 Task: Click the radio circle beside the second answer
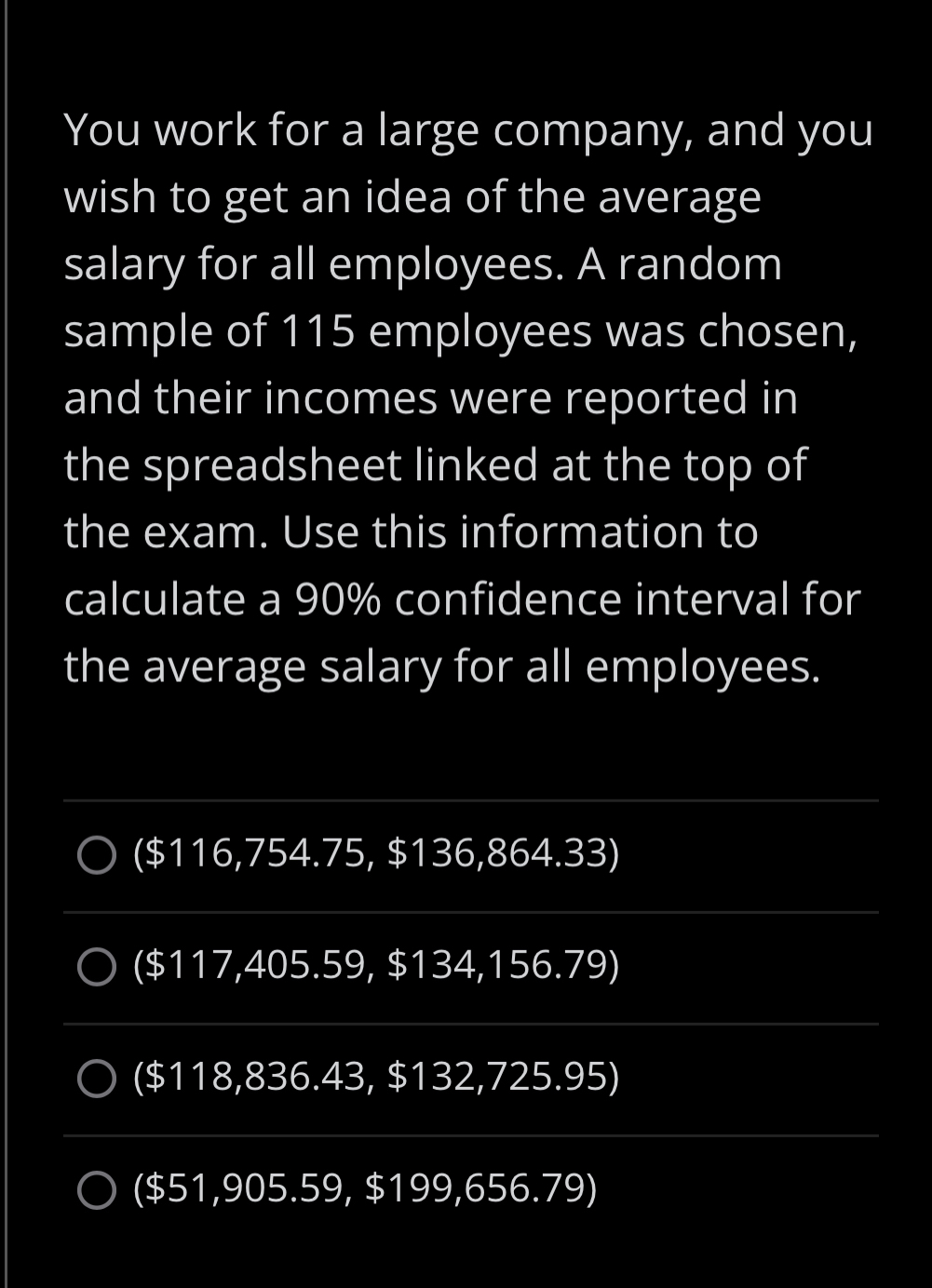(x=96, y=969)
